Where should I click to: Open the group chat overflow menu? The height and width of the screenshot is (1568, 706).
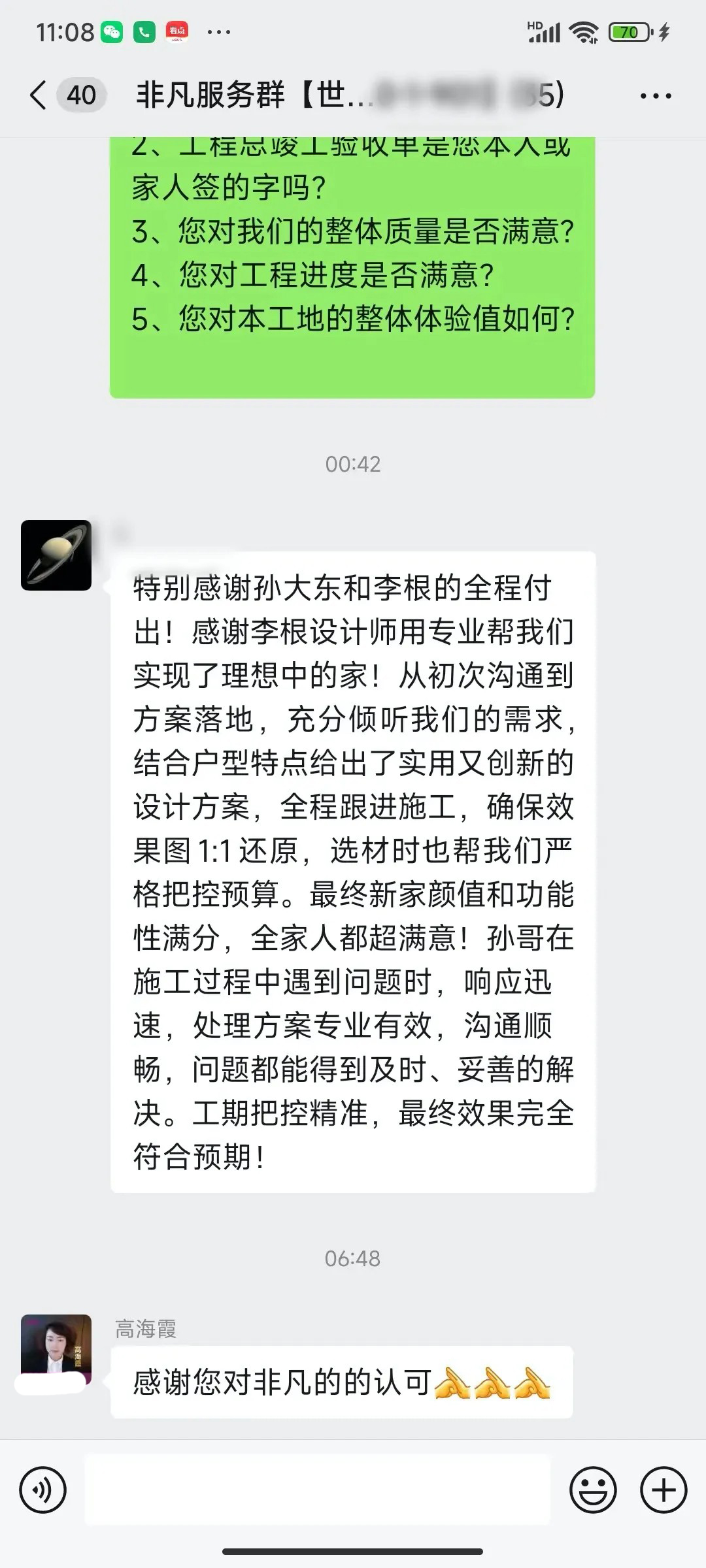click(655, 96)
